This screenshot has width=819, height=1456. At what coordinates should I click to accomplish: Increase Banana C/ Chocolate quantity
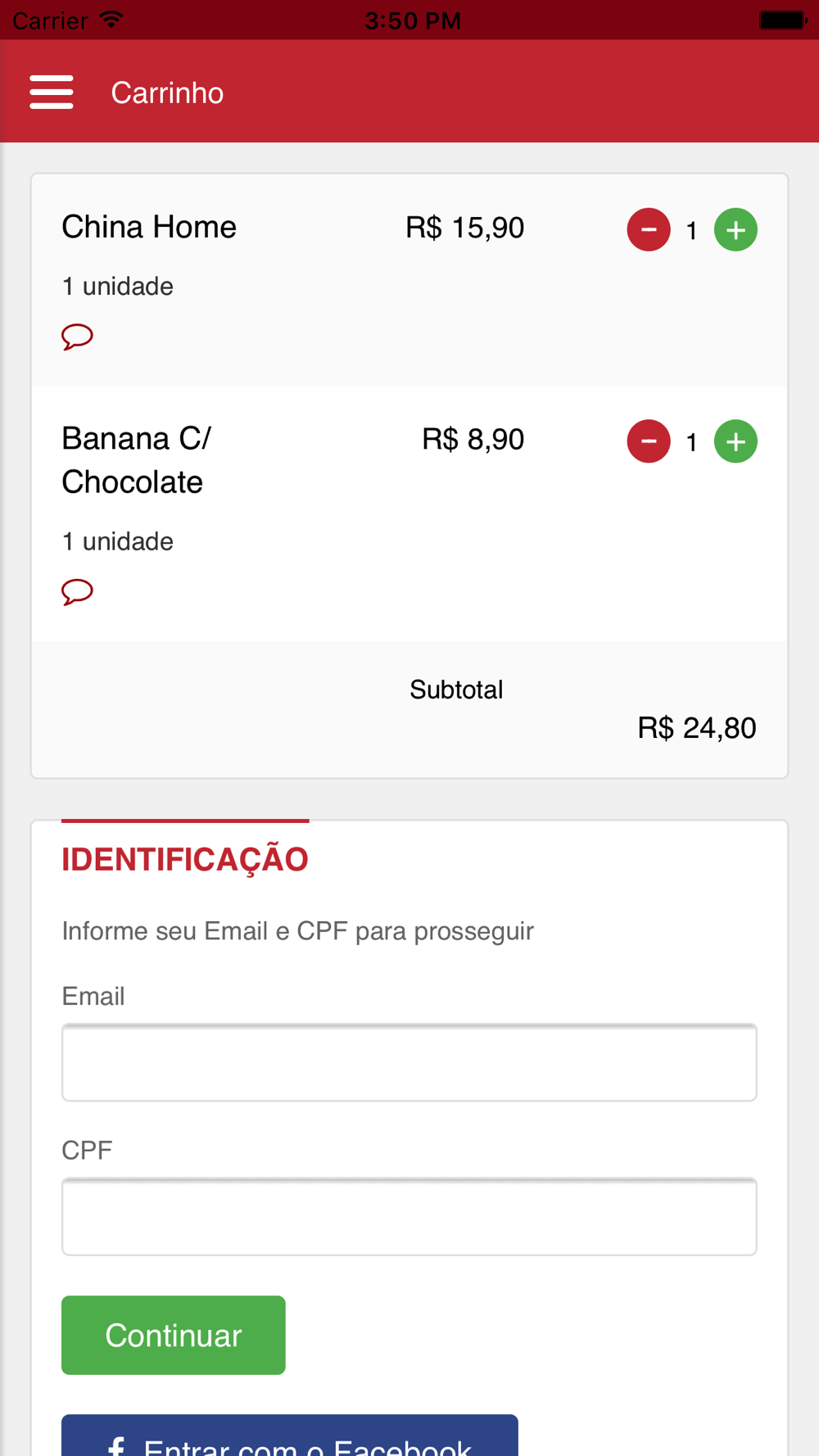735,441
